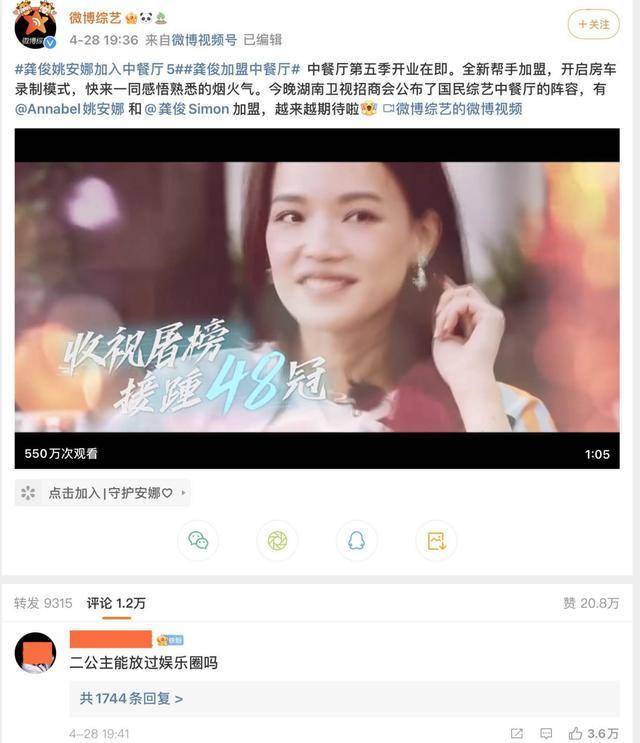Save post as image

(436, 541)
